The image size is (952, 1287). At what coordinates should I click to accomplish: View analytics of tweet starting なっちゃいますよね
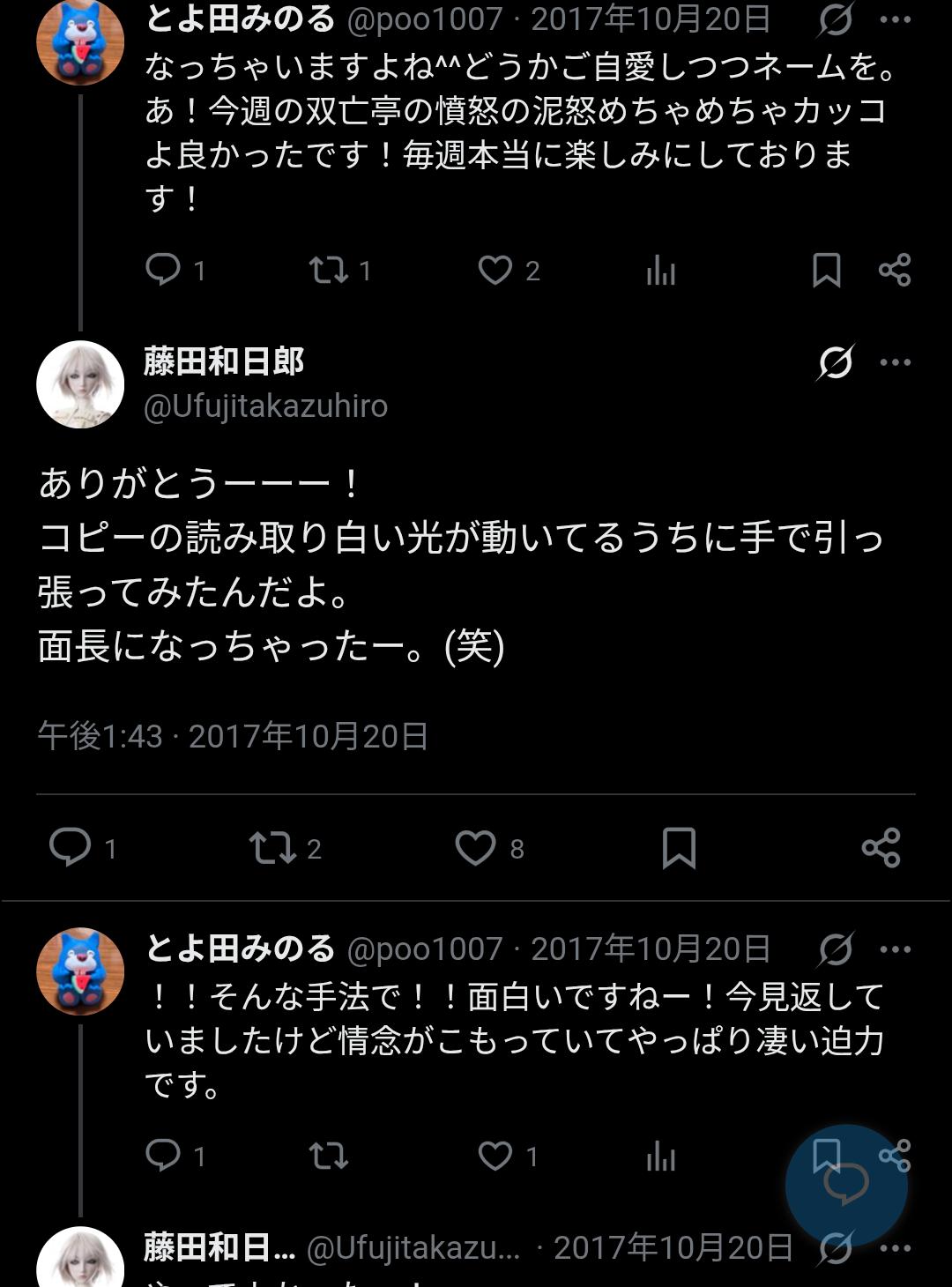[660, 271]
